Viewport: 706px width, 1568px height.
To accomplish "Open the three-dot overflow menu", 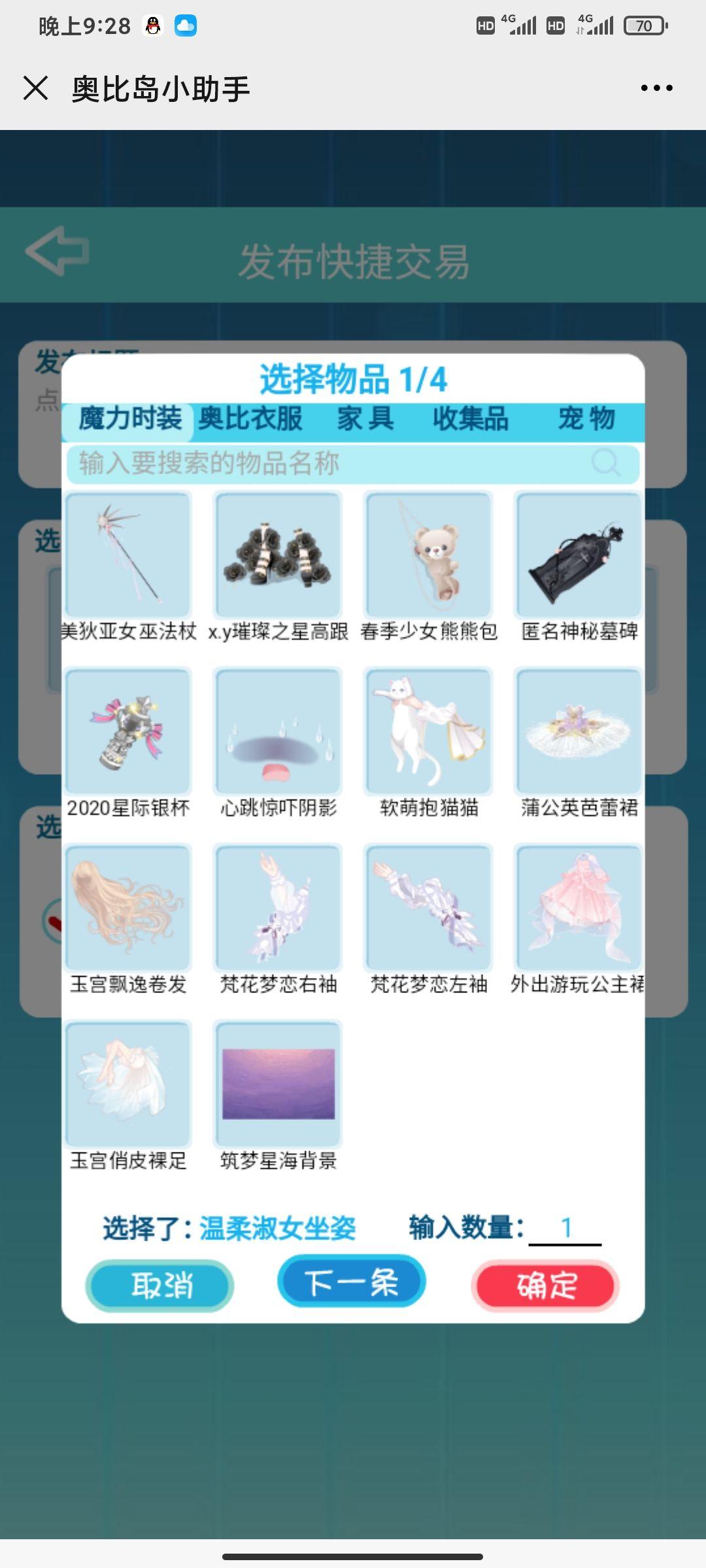I will [x=656, y=88].
